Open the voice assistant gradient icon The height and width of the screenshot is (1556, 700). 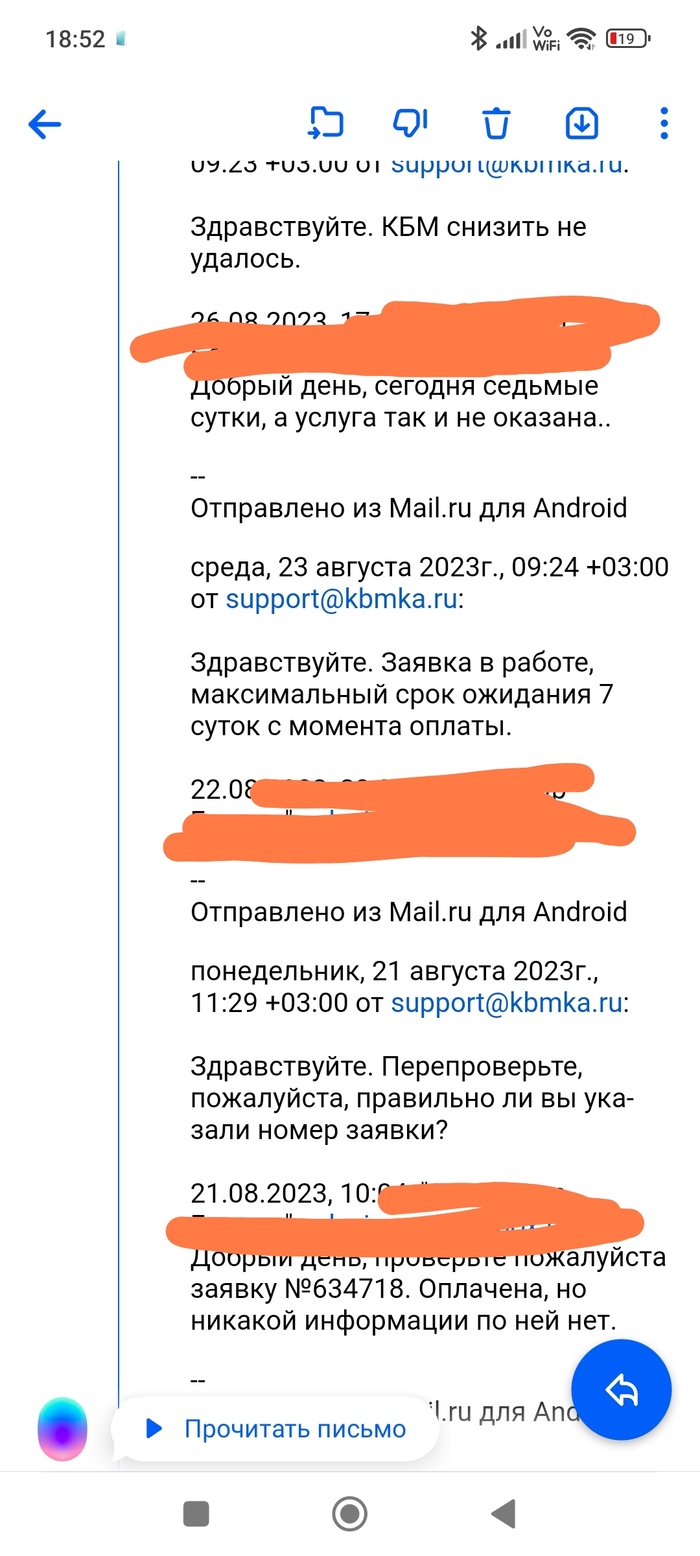[x=62, y=1429]
